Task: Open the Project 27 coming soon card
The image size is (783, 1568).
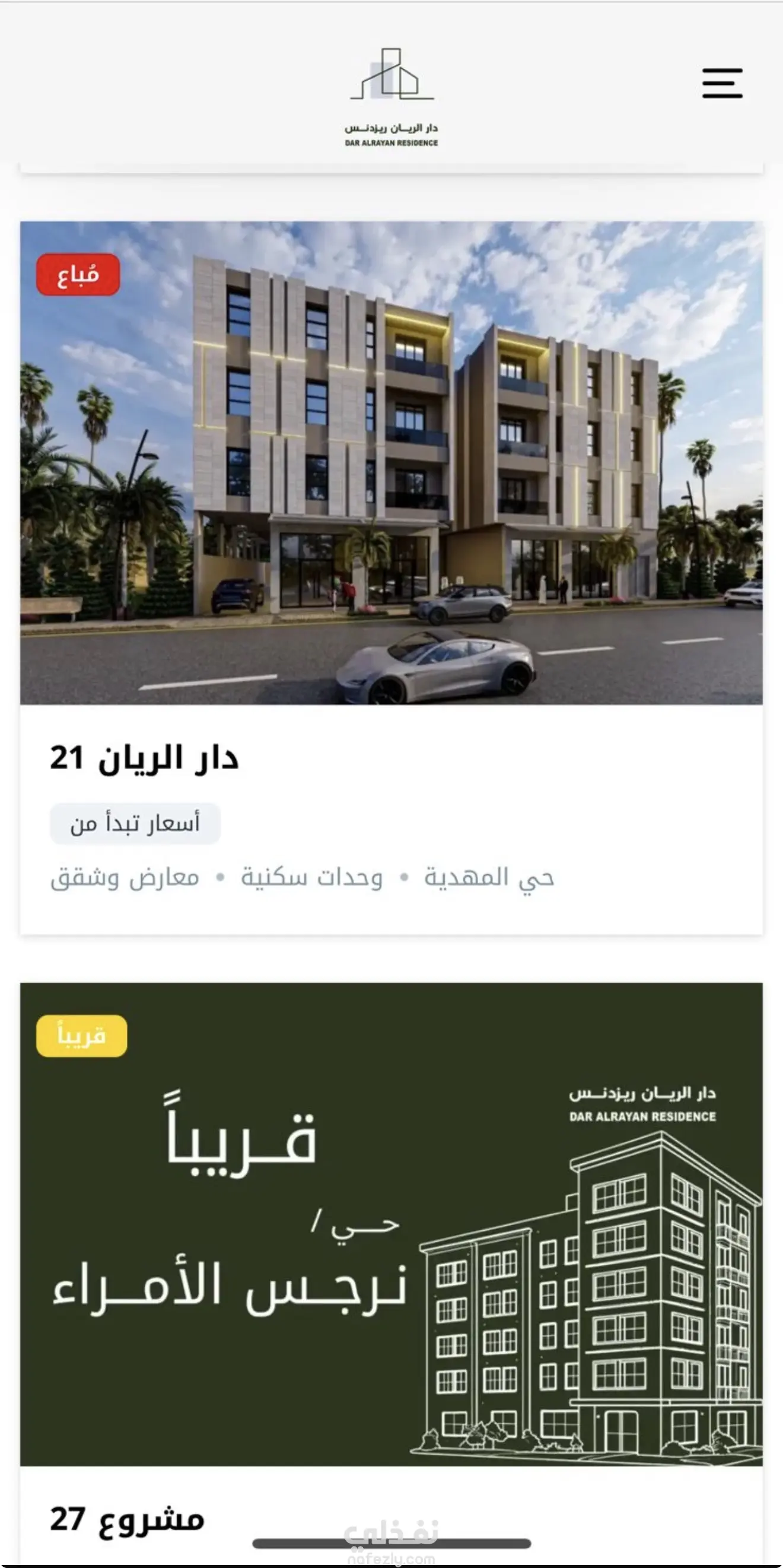Action: click(390, 1223)
